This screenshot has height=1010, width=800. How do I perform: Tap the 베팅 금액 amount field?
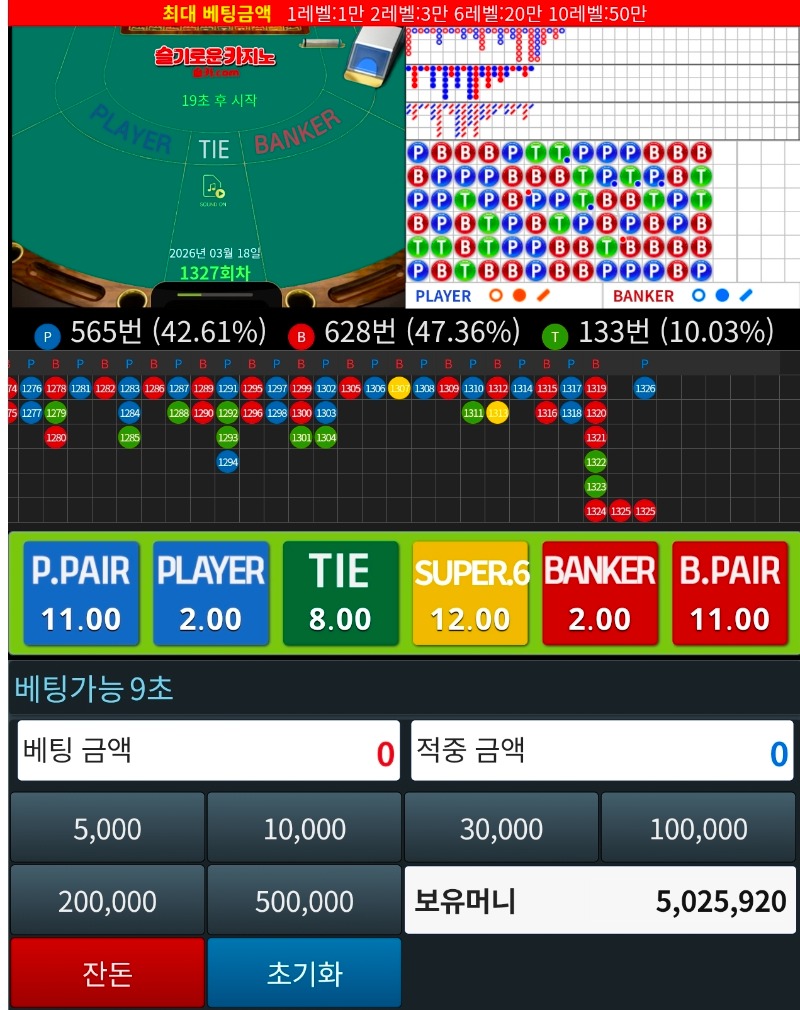pyautogui.click(x=208, y=751)
